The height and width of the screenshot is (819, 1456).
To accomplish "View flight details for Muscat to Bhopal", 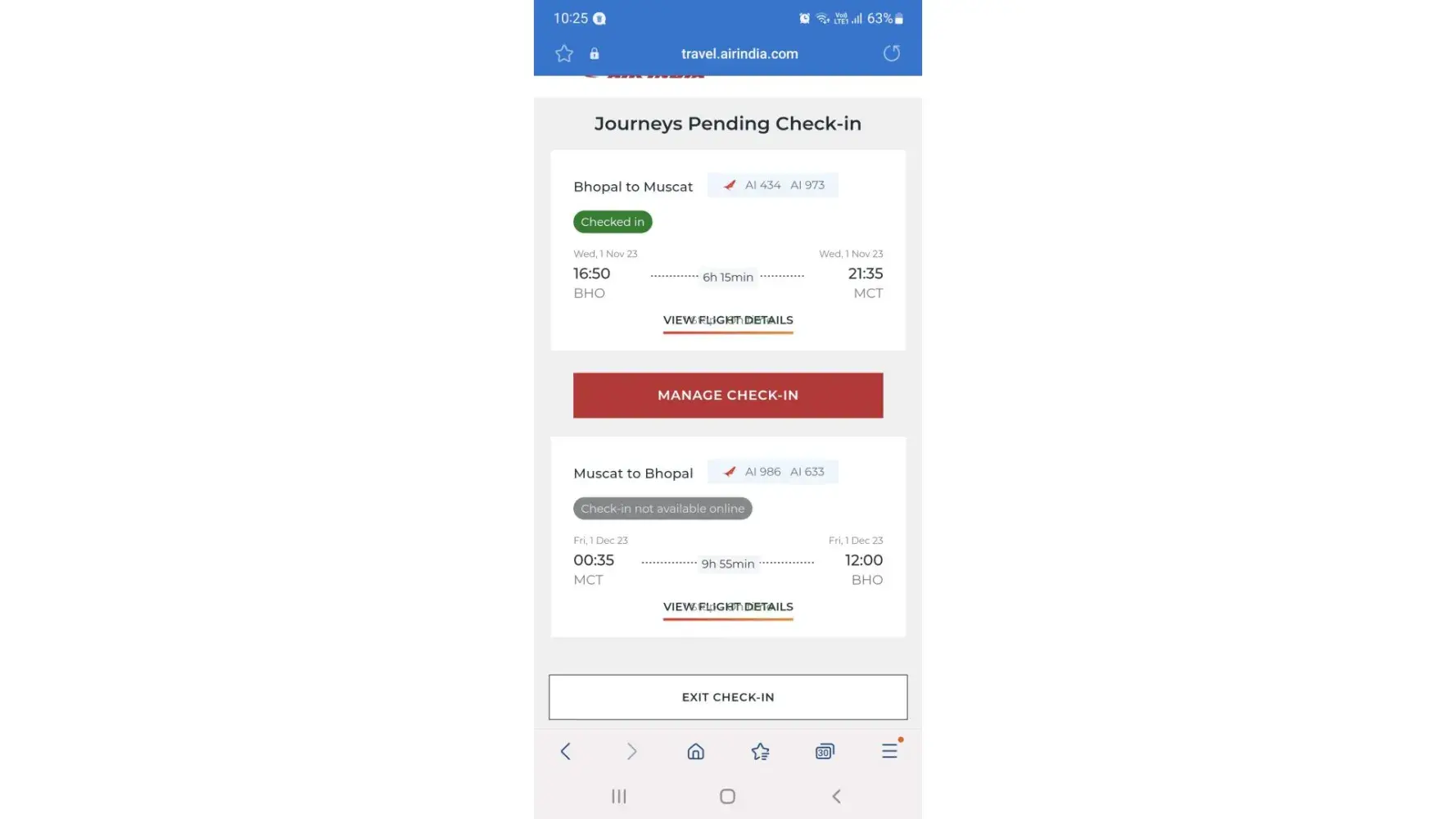I will point(727,607).
